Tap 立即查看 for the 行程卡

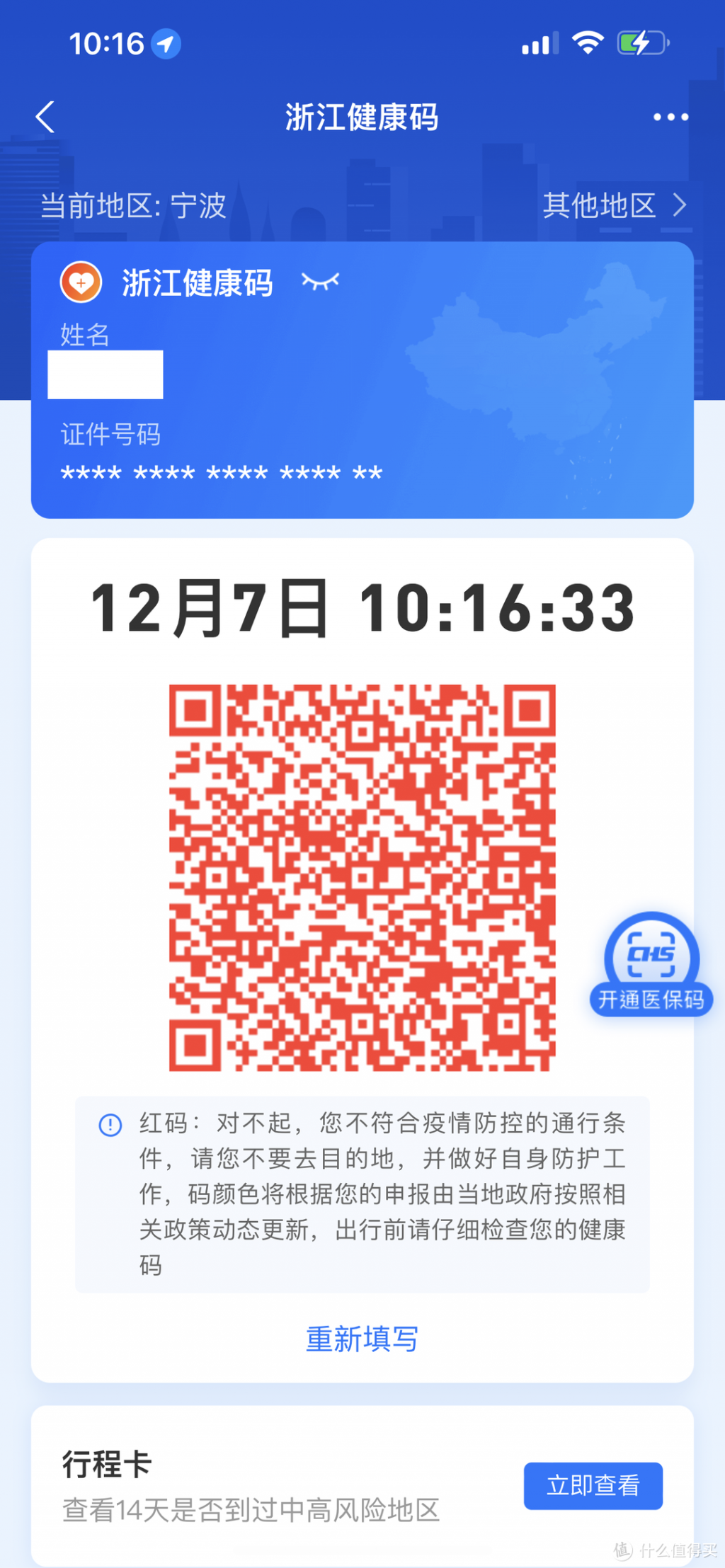pos(593,1485)
